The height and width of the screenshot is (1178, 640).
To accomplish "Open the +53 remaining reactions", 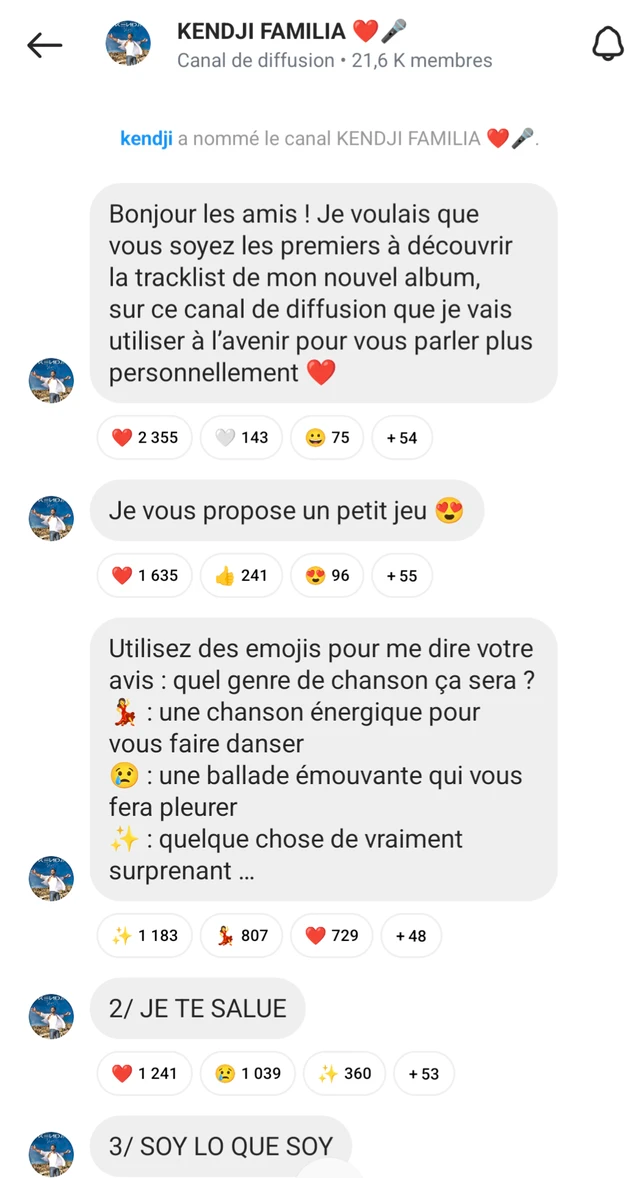I will pos(424,1073).
